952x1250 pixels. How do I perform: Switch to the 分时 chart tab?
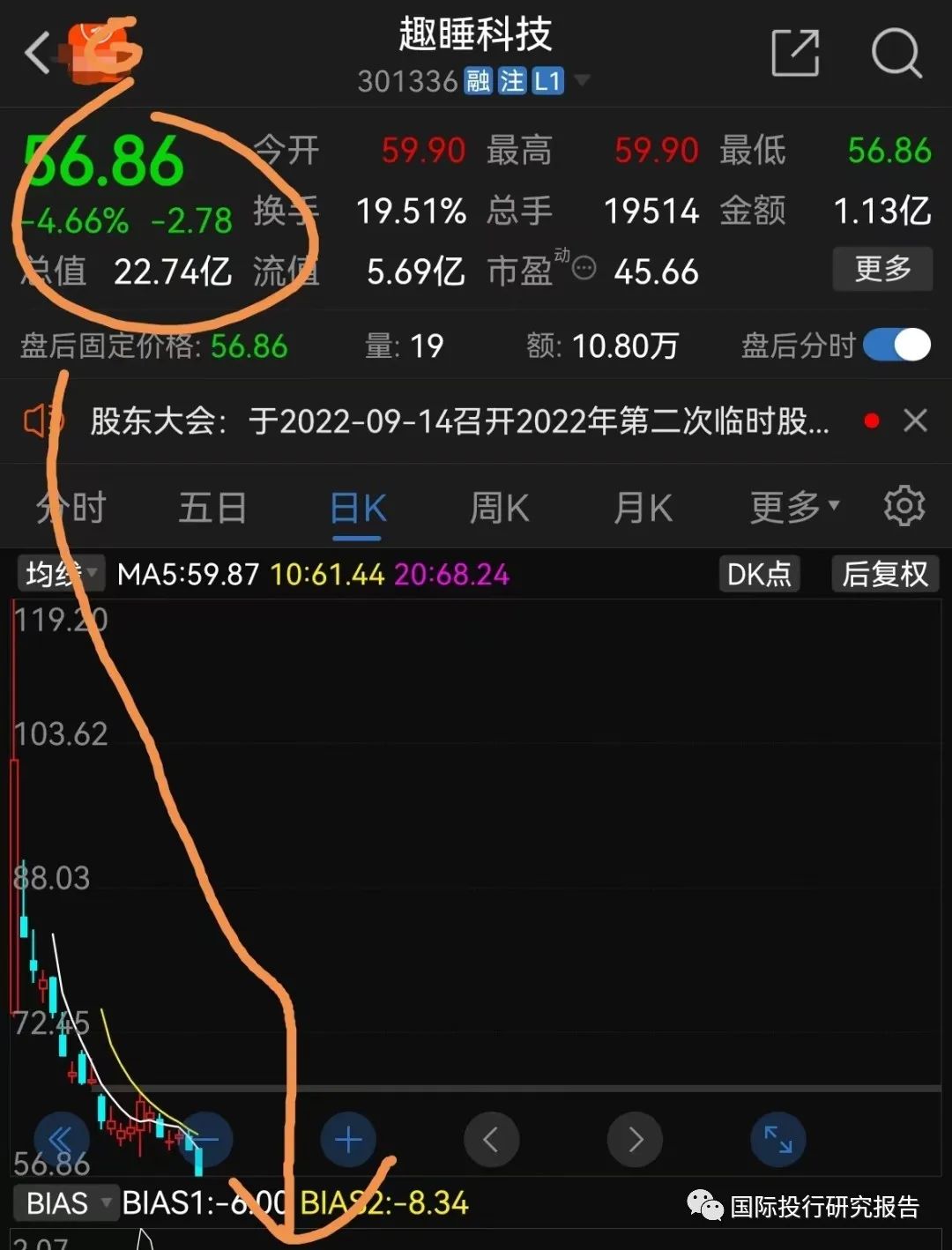pos(71,509)
